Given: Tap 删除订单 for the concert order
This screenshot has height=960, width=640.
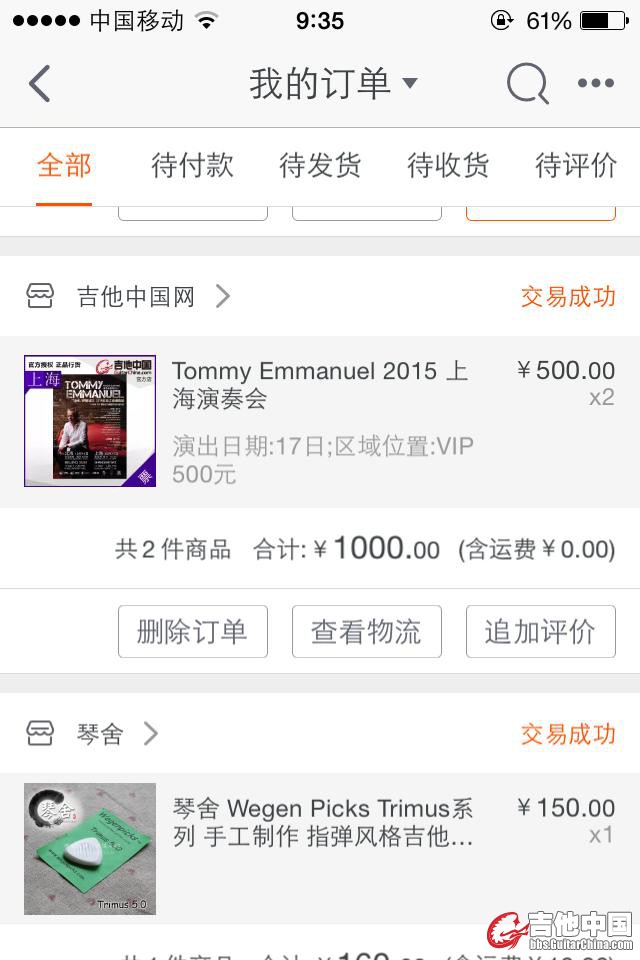Looking at the screenshot, I should (193, 631).
